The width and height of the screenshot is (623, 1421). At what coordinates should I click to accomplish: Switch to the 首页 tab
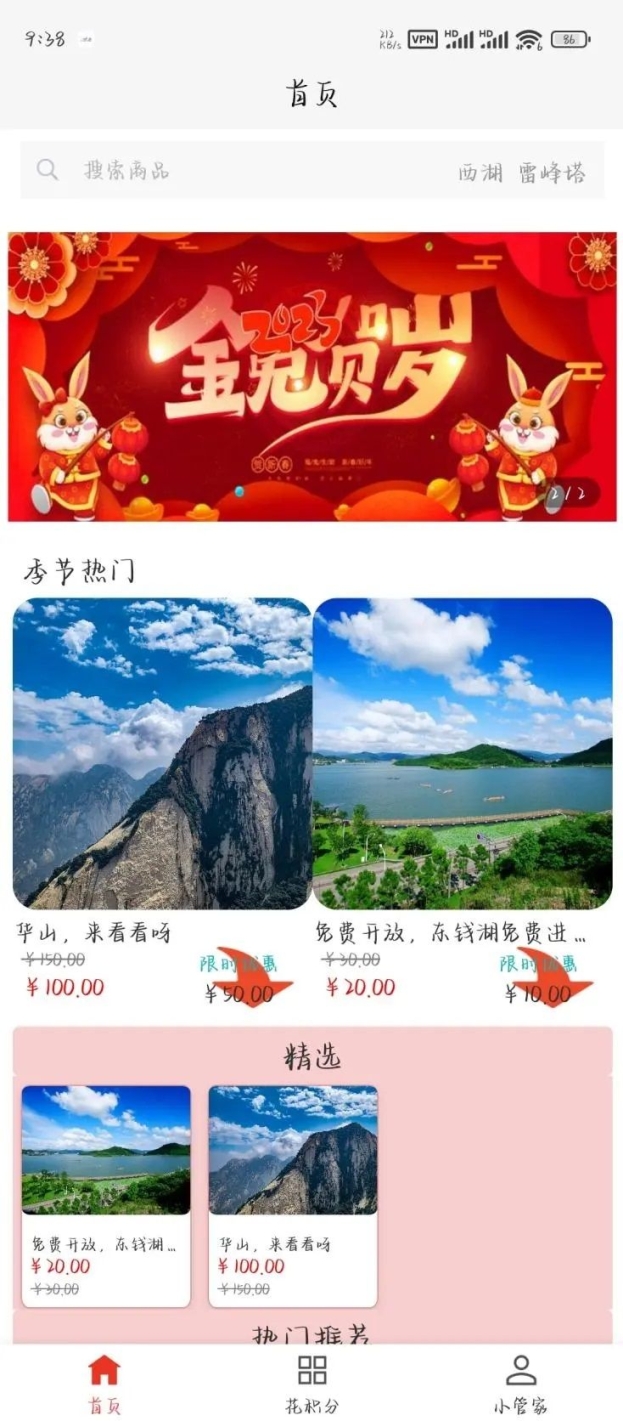click(104, 1382)
